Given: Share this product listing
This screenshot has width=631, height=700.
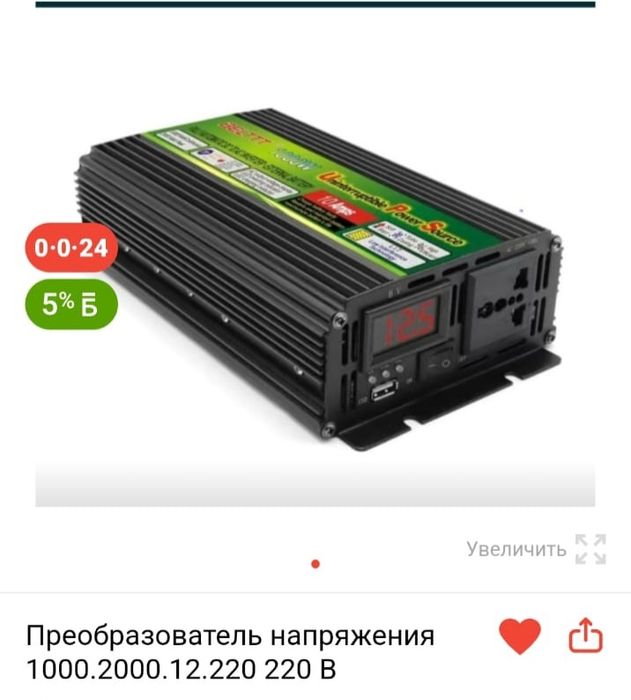Looking at the screenshot, I should [587, 636].
